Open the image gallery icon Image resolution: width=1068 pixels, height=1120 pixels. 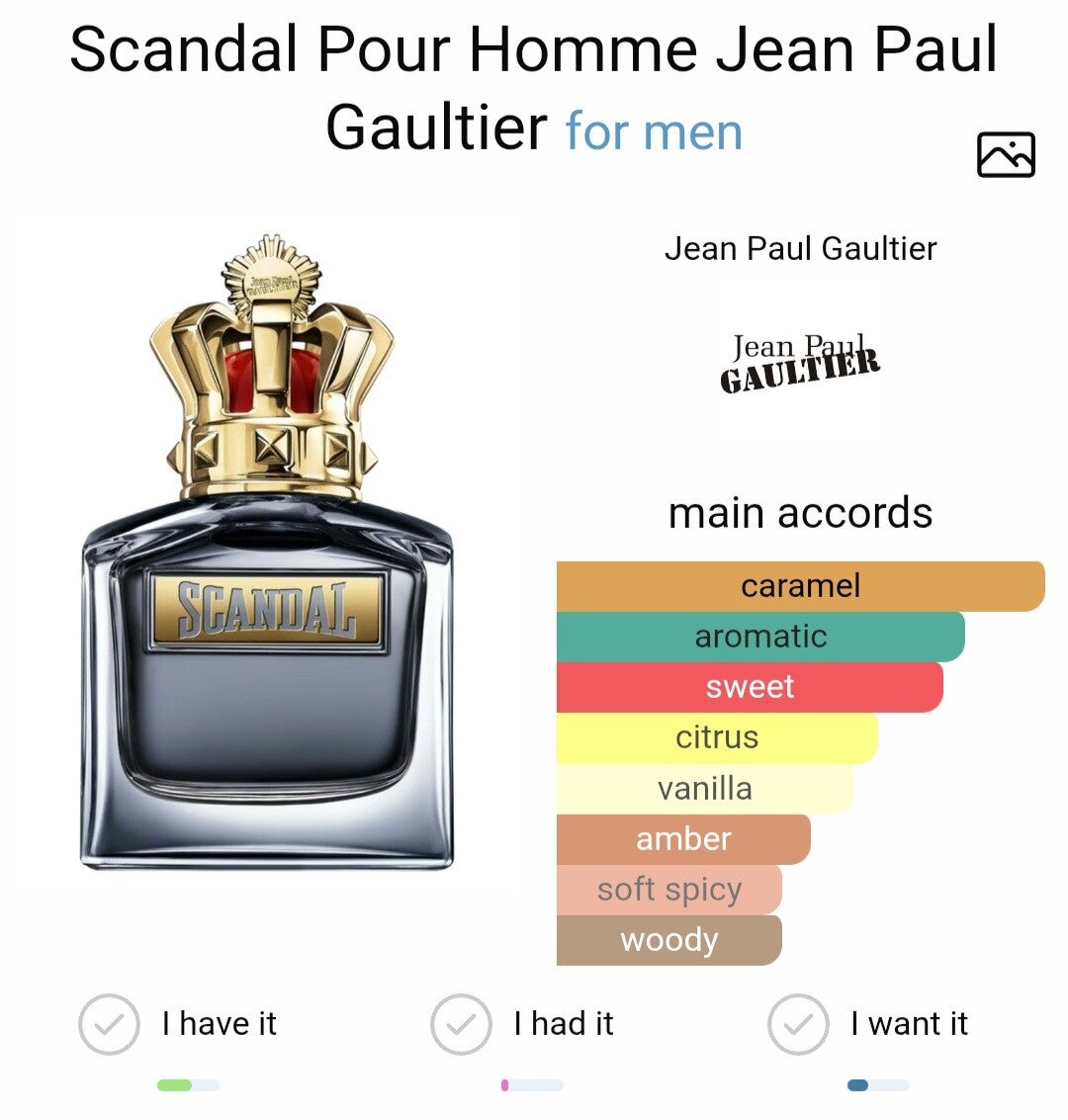tap(1005, 154)
